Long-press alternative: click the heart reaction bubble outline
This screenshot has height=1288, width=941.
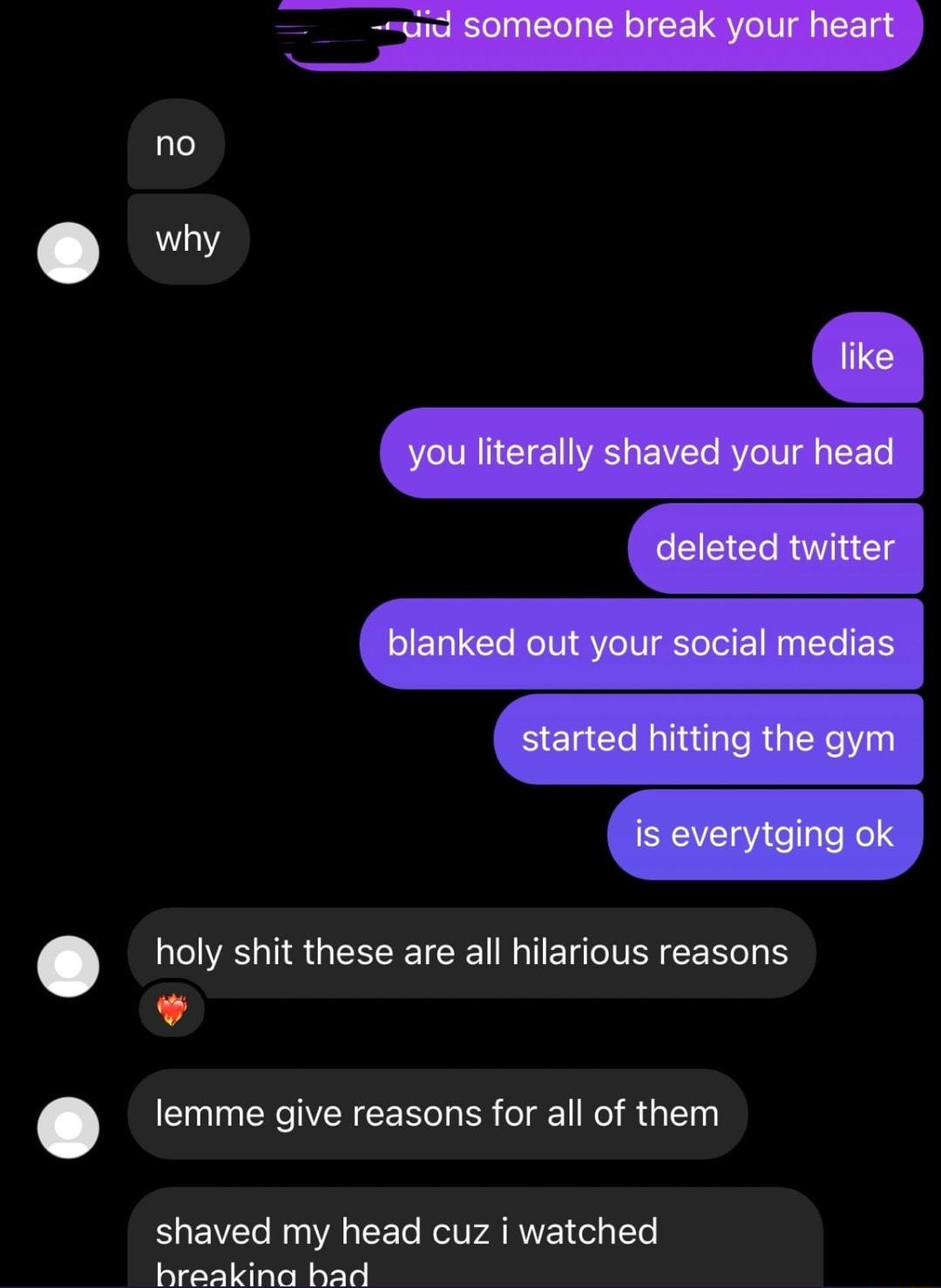pyautogui.click(x=171, y=1010)
